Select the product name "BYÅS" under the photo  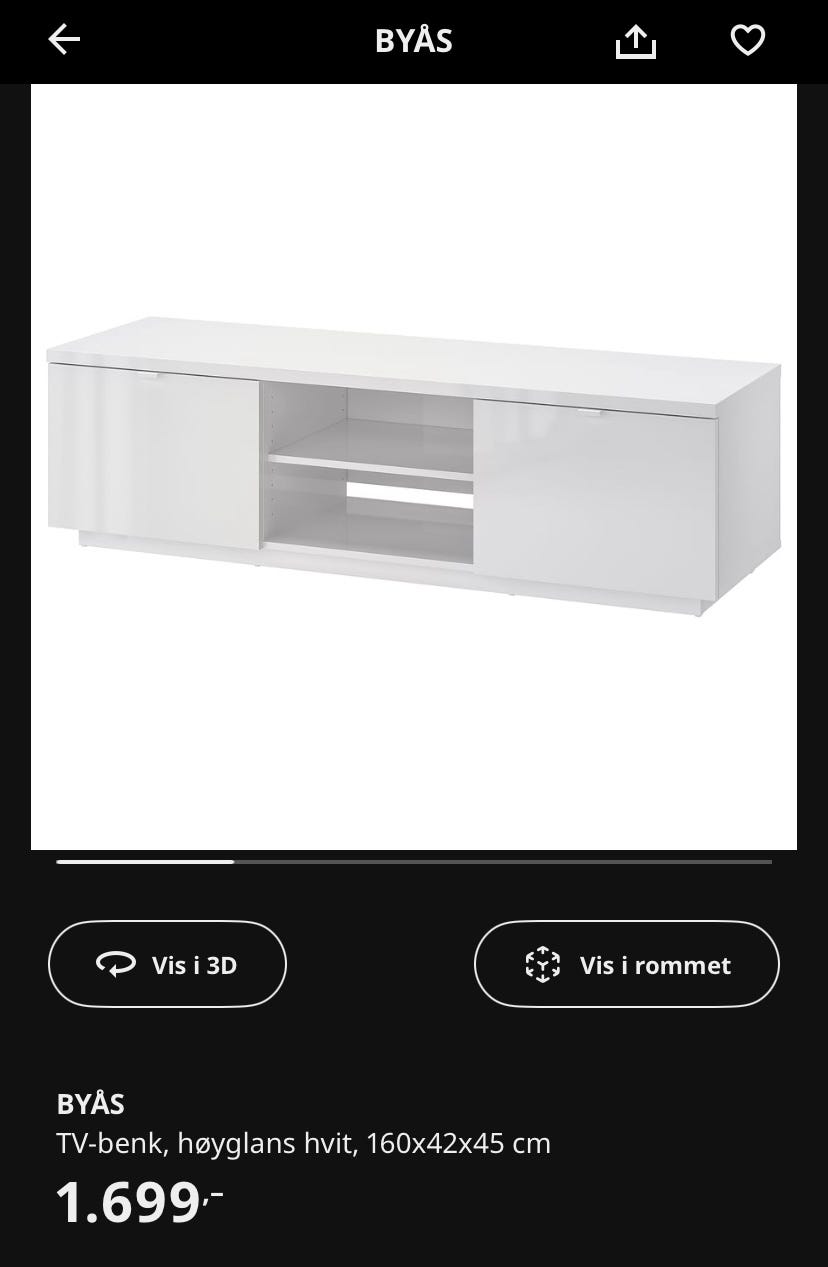point(90,1104)
